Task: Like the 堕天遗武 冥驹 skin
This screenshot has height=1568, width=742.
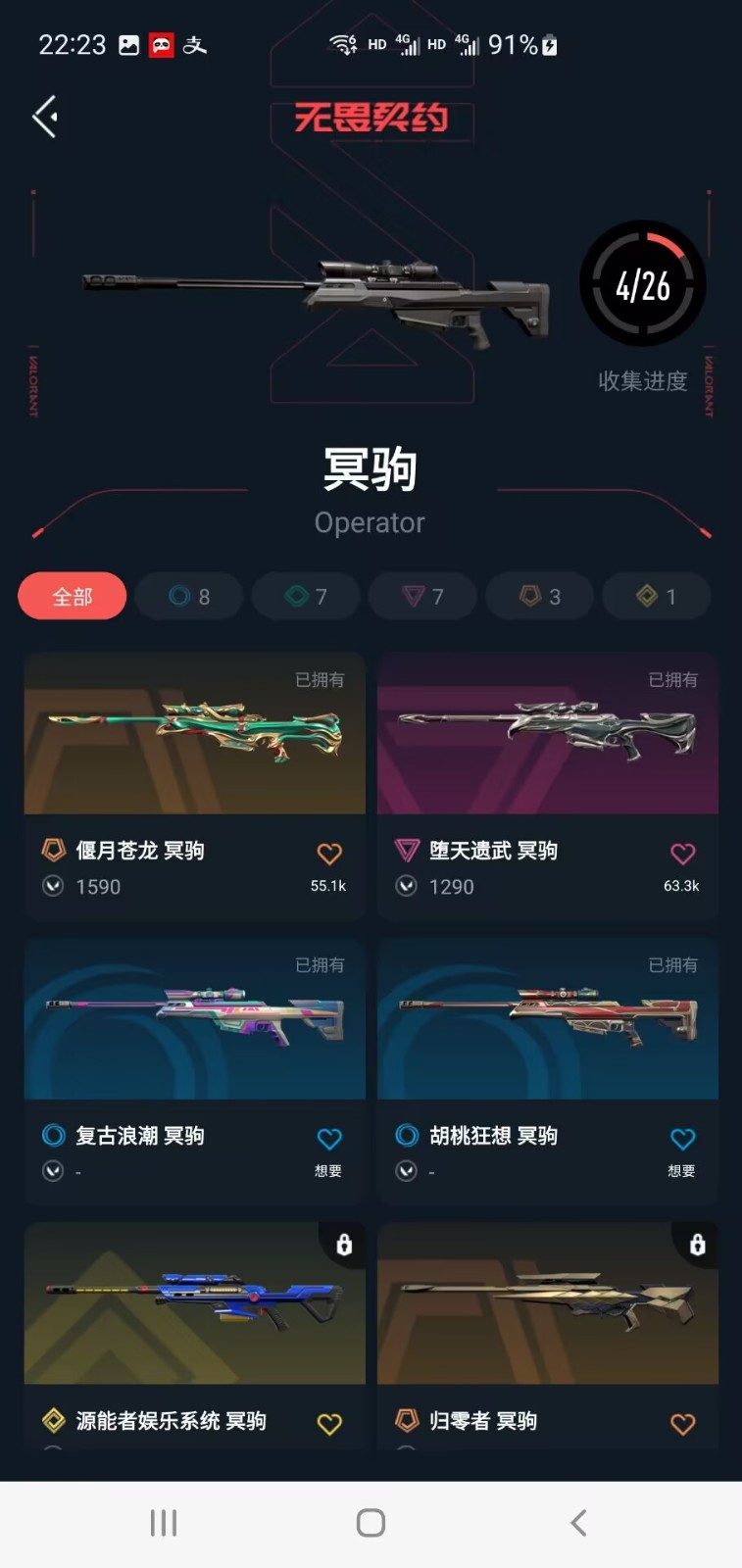Action: (682, 854)
